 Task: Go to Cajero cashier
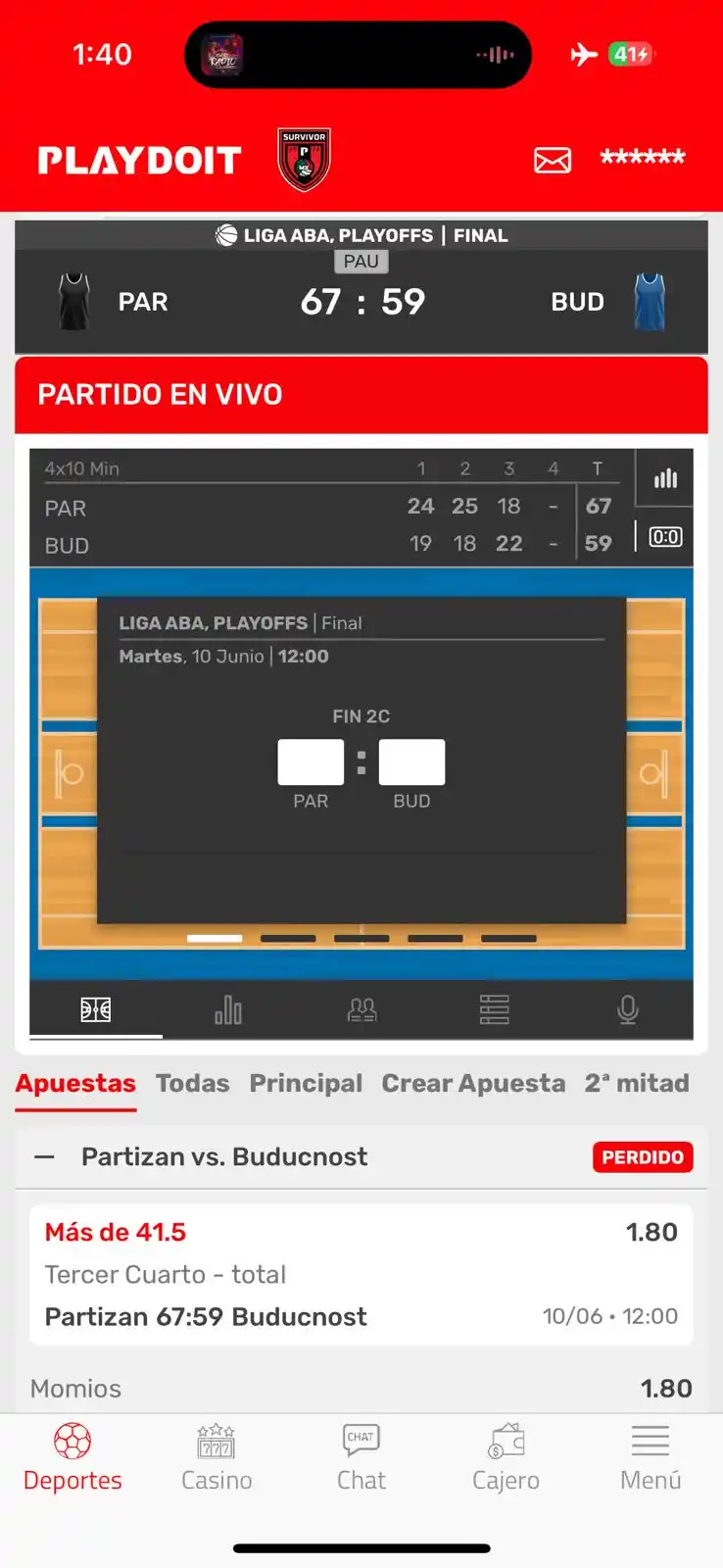pyautogui.click(x=506, y=1458)
